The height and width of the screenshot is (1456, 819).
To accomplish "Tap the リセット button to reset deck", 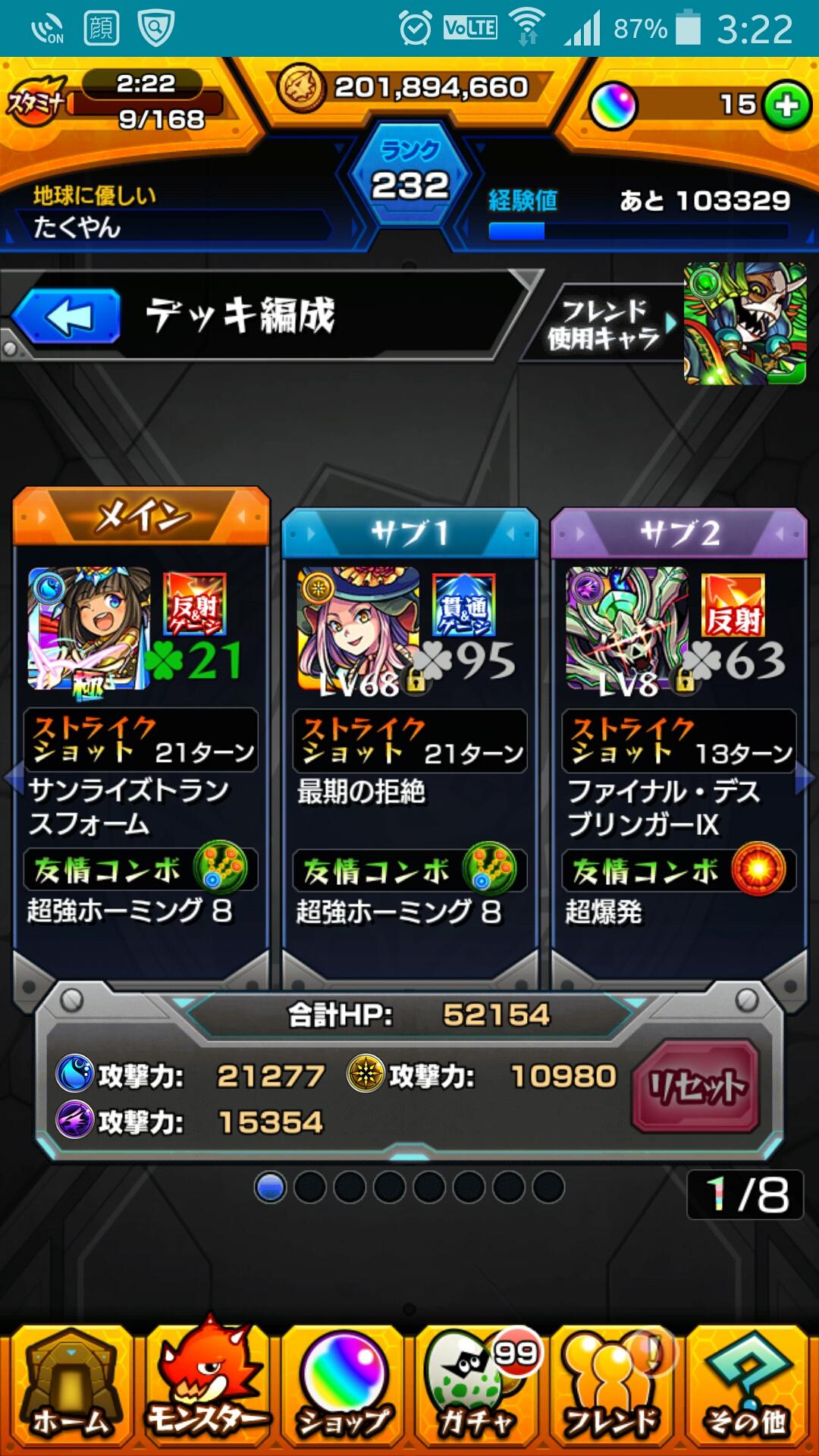I will click(x=695, y=1087).
